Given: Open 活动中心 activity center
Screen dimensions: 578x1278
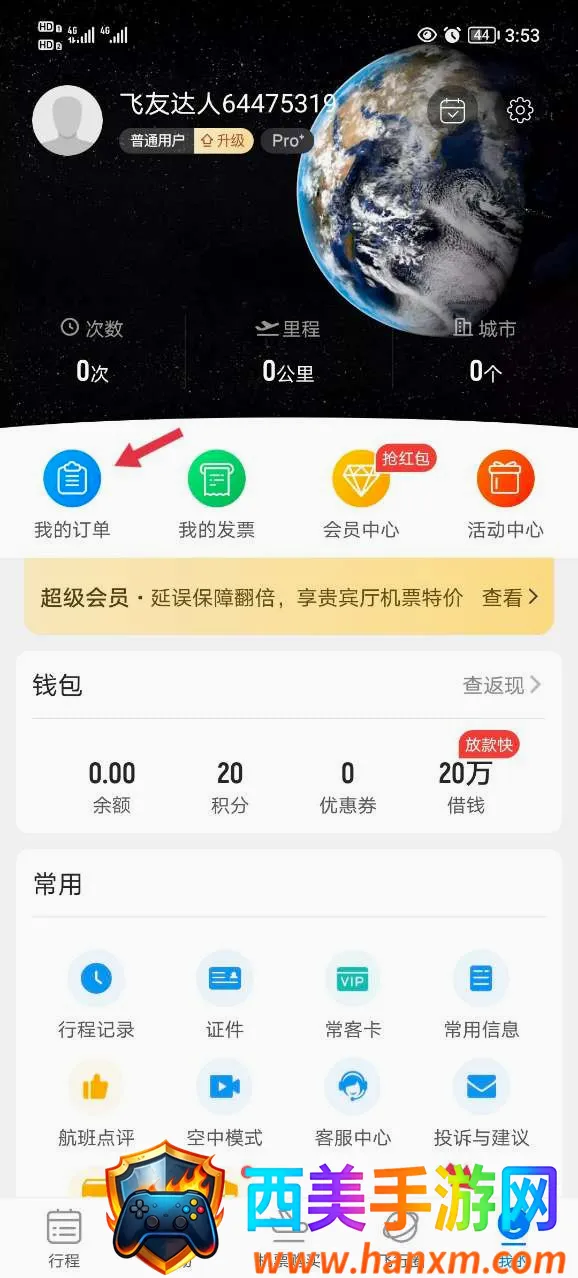Looking at the screenshot, I should [x=505, y=494].
